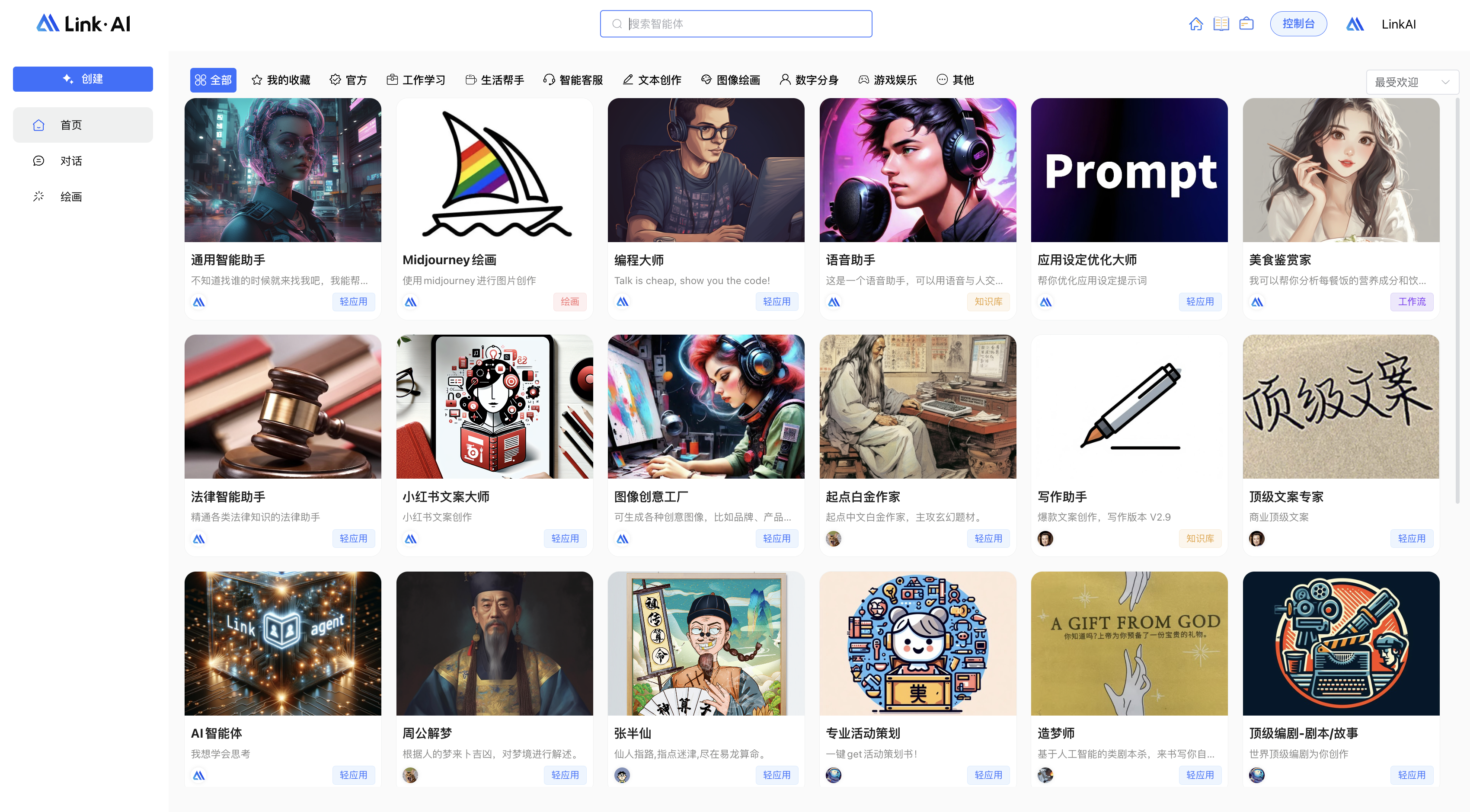This screenshot has height=812, width=1470.
Task: Switch to the 官方 tab
Action: click(x=348, y=80)
